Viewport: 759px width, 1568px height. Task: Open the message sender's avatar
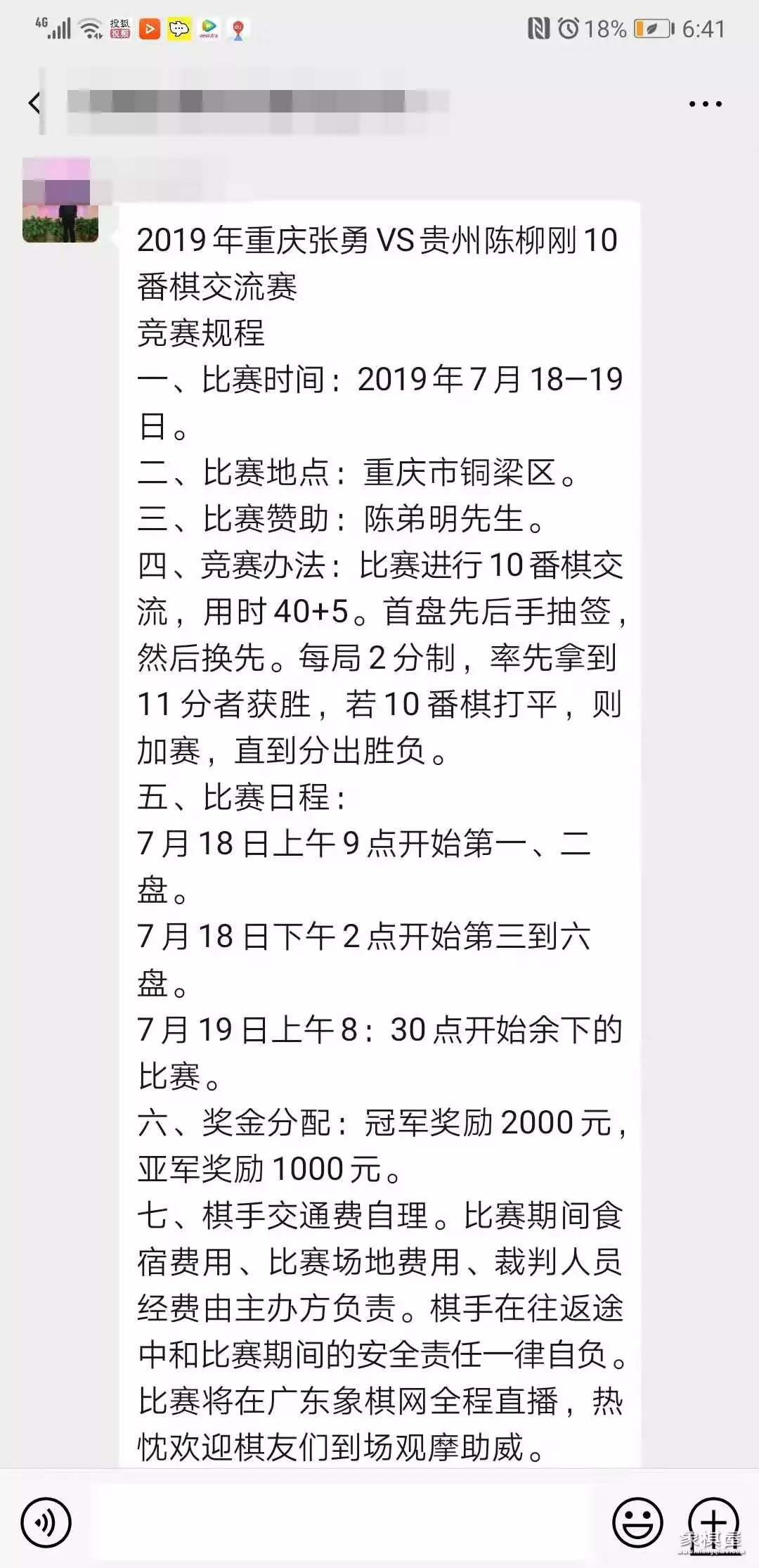pyautogui.click(x=60, y=201)
